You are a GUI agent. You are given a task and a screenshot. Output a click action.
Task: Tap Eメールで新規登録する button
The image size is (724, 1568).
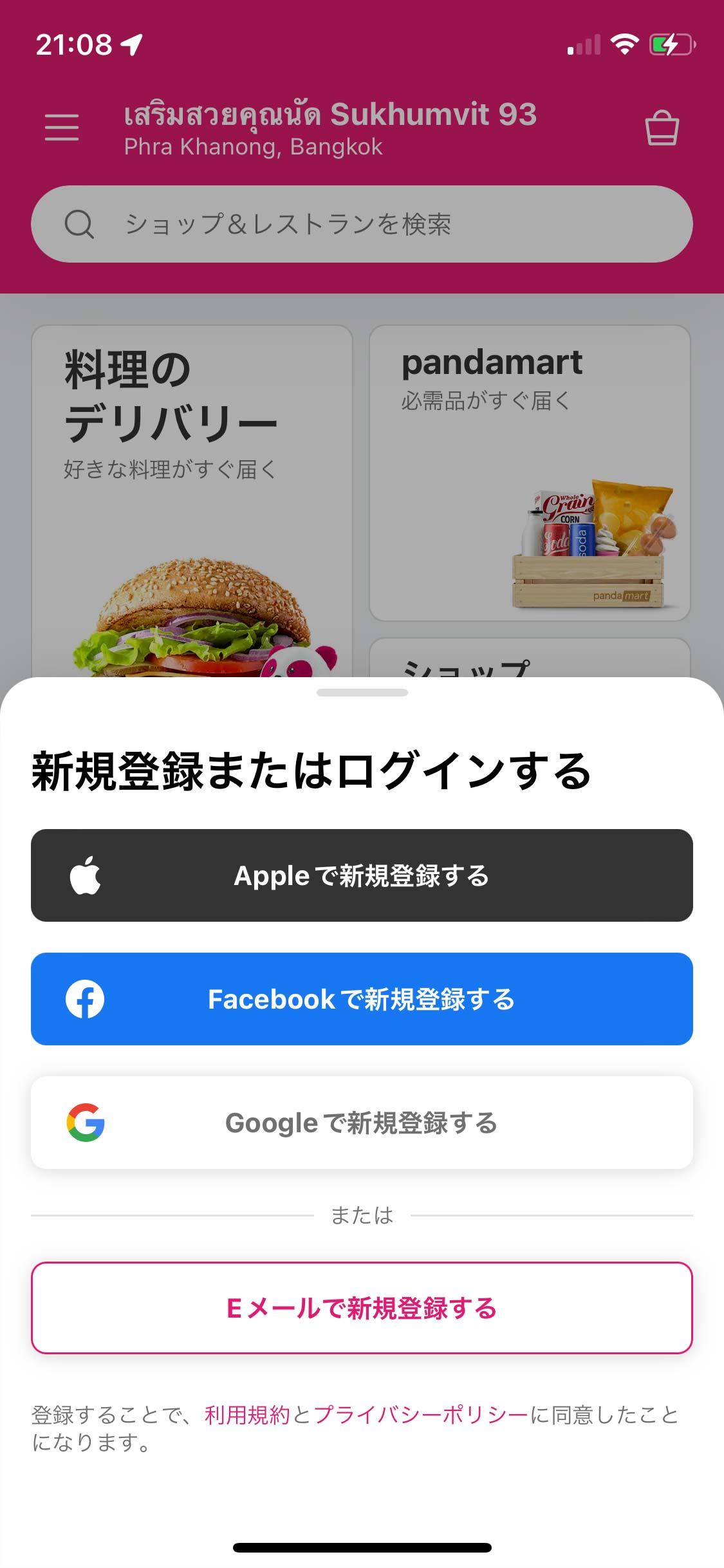coord(362,1308)
